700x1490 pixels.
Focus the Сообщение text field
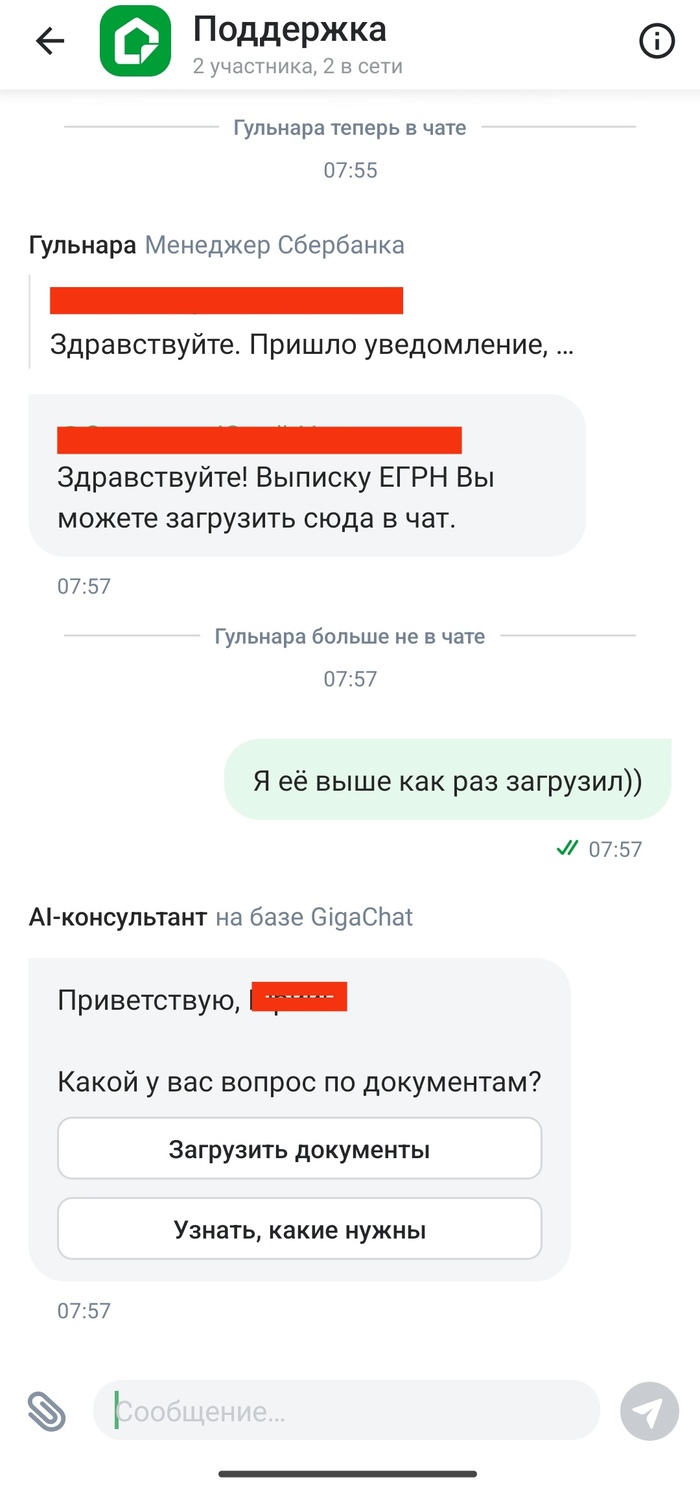click(345, 1412)
